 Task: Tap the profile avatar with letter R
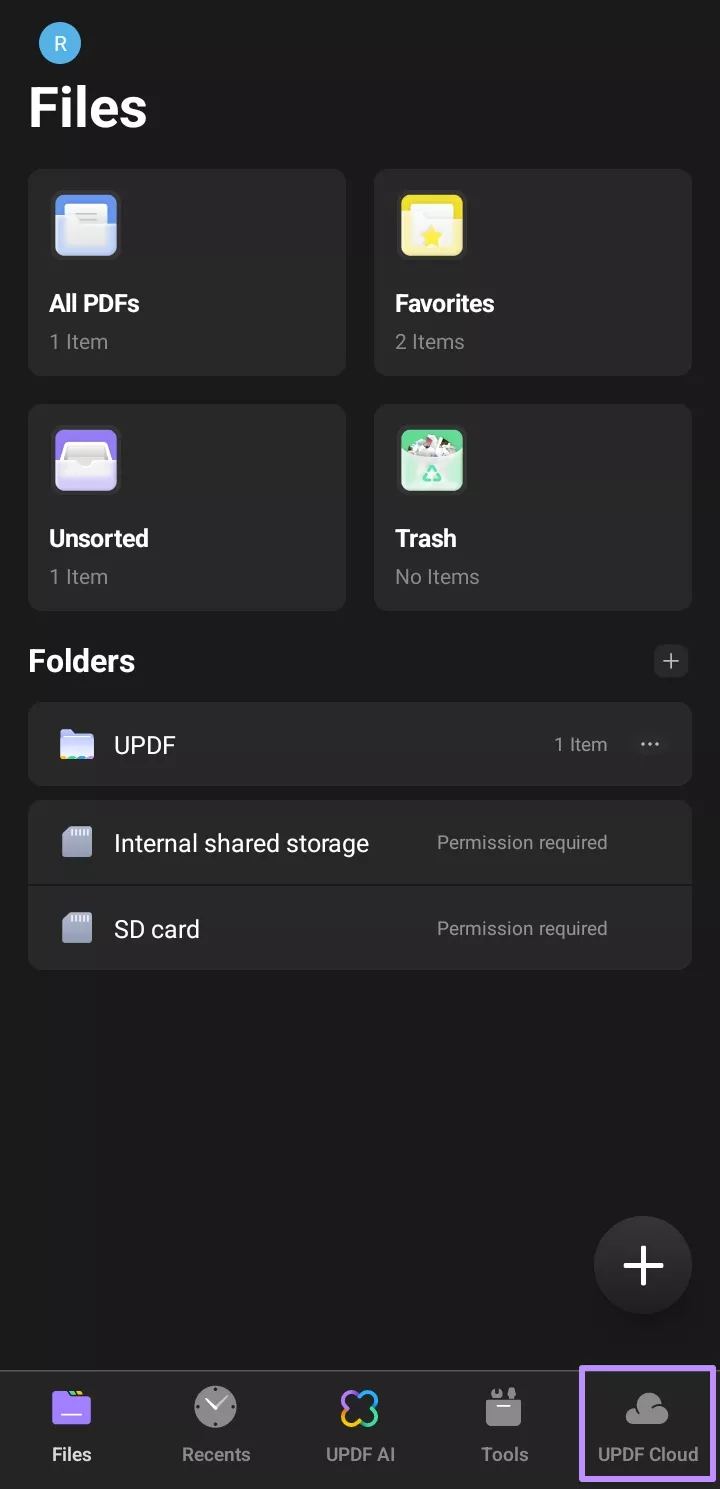click(59, 43)
